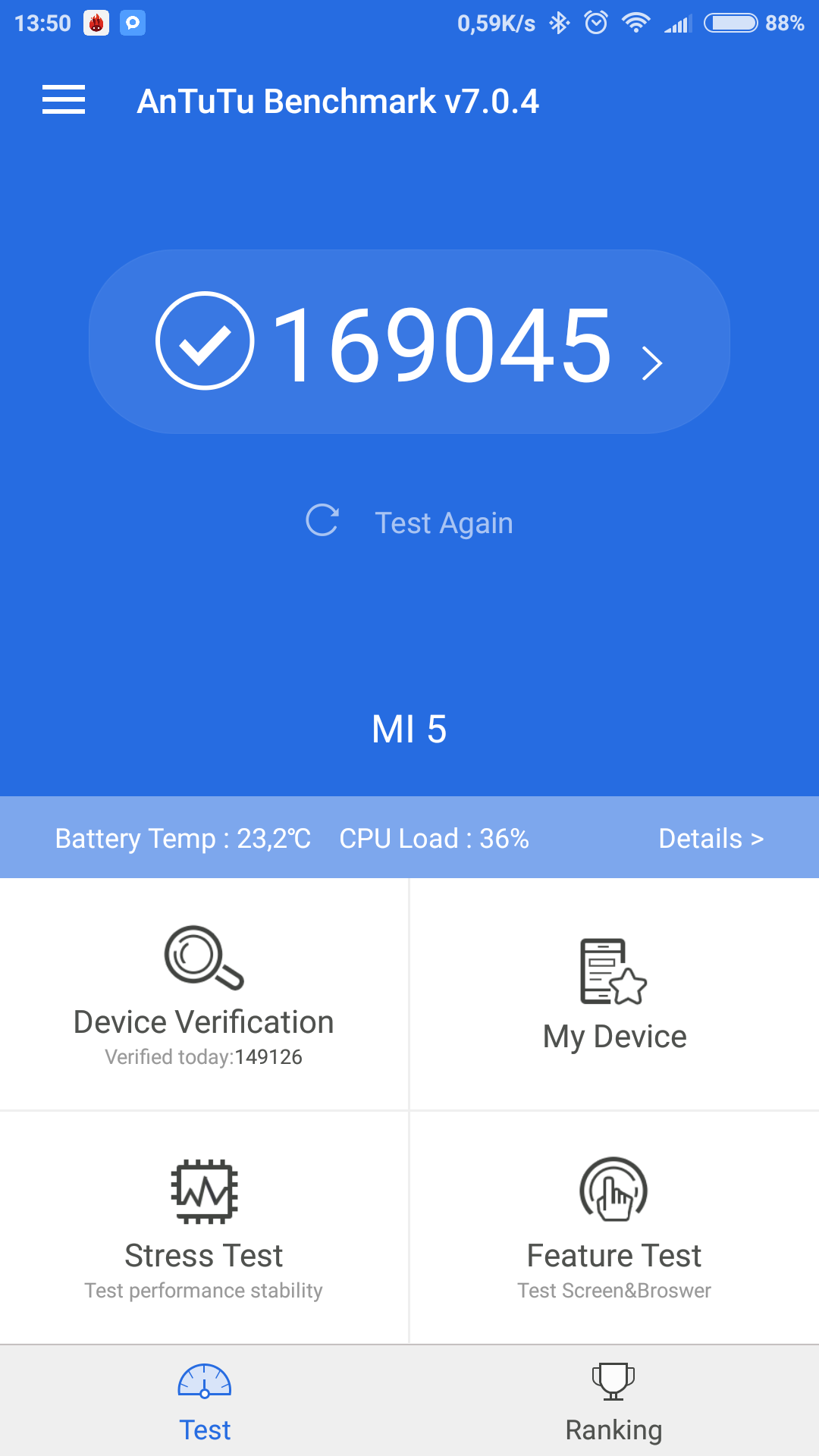Open Device Verification
This screenshot has width=819, height=1456.
(203, 995)
